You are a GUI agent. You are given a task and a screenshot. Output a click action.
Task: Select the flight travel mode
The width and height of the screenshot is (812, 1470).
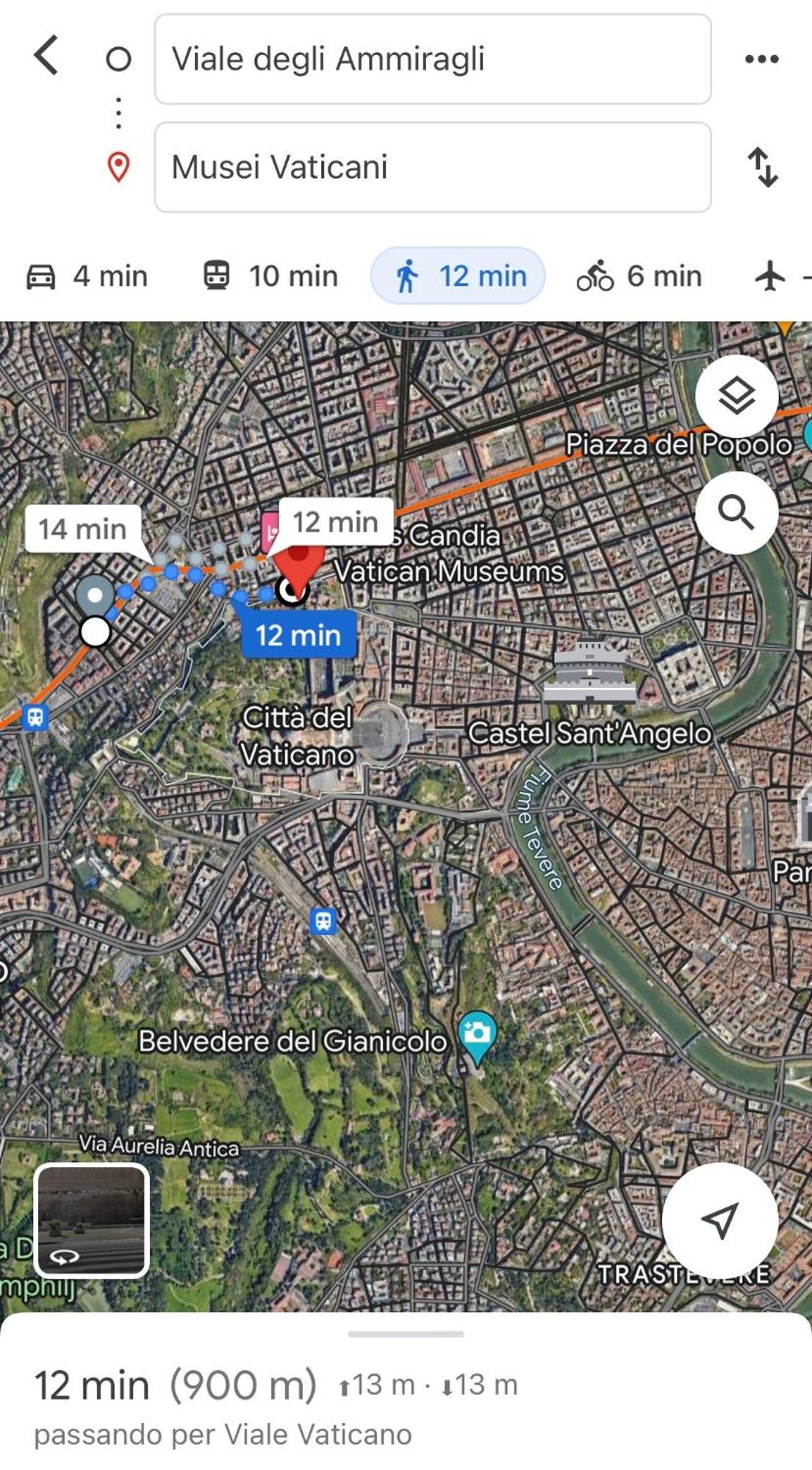pyautogui.click(x=772, y=276)
